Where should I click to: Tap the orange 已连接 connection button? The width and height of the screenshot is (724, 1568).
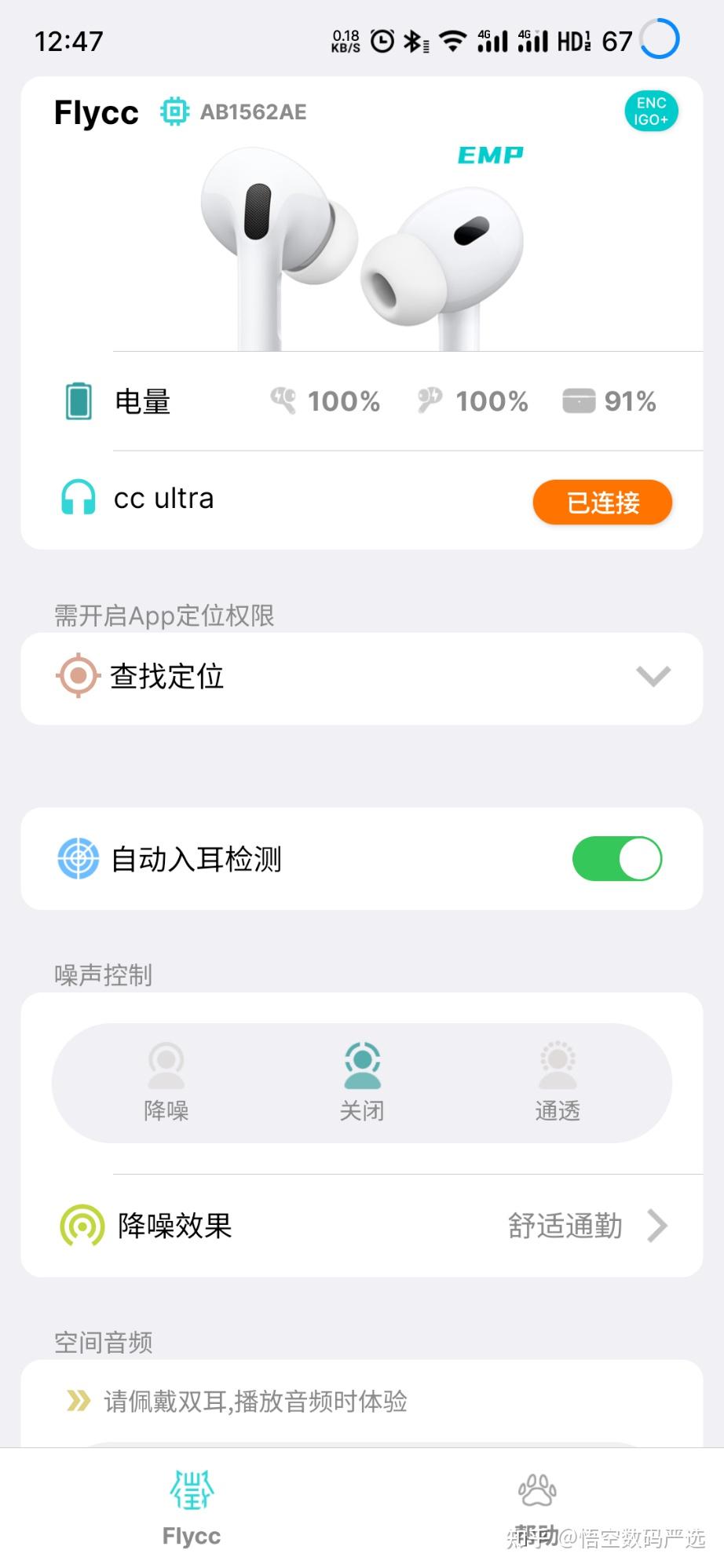tap(602, 502)
